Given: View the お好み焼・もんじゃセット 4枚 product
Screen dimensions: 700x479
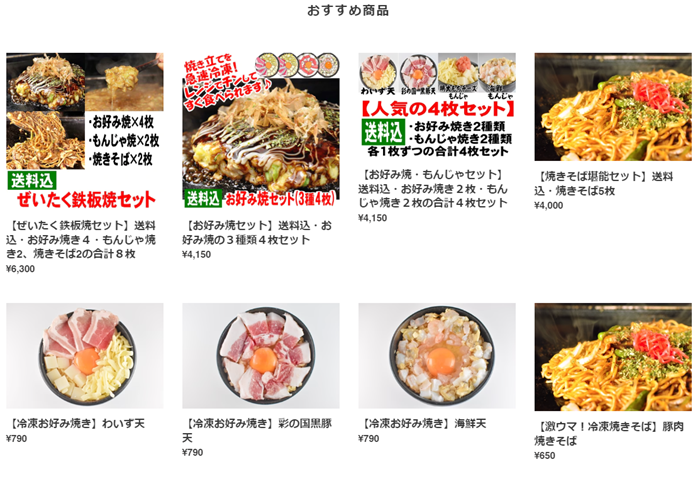Looking at the screenshot, I should pyautogui.click(x=437, y=110).
